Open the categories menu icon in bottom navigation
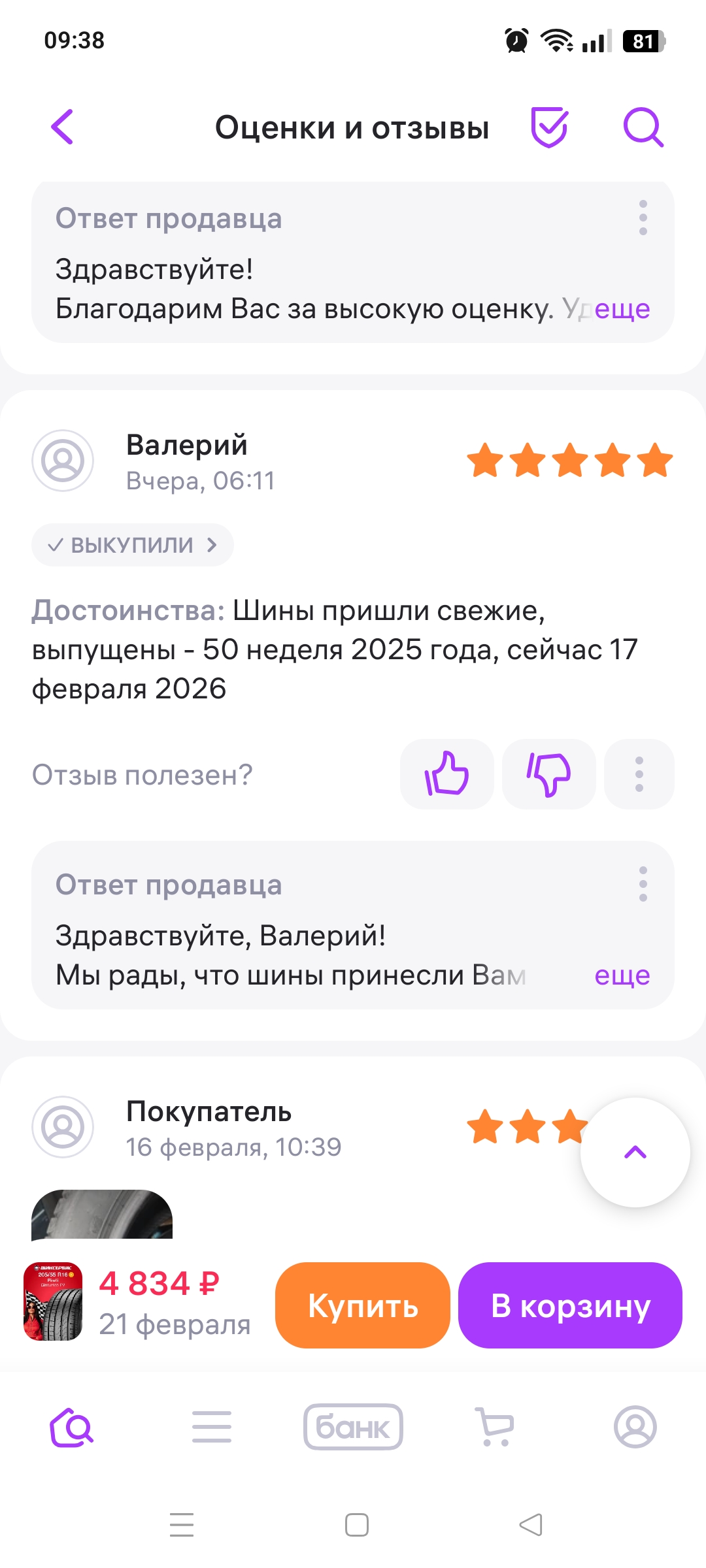 [212, 1426]
